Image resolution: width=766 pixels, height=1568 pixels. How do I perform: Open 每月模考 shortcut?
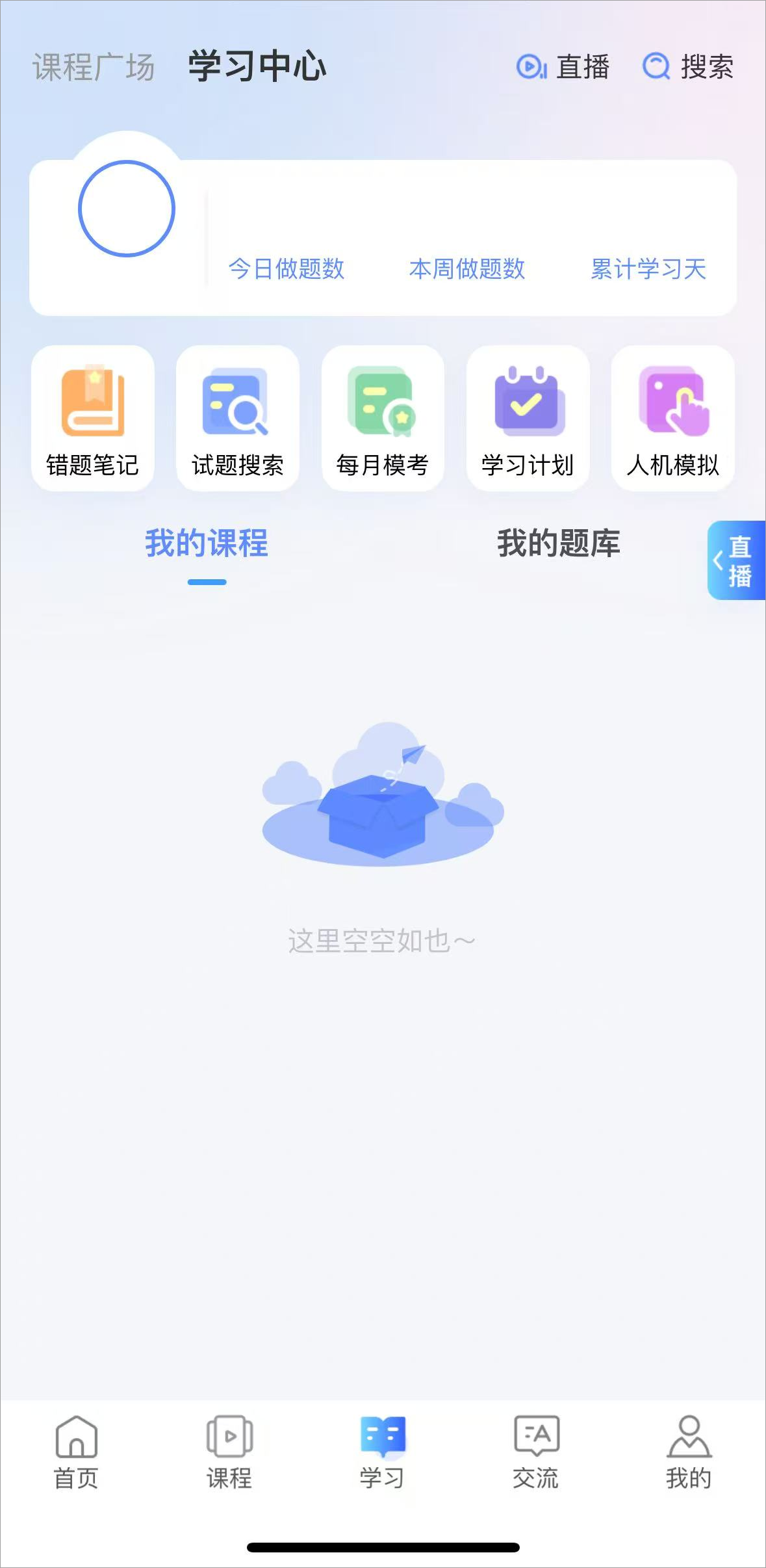tap(383, 419)
